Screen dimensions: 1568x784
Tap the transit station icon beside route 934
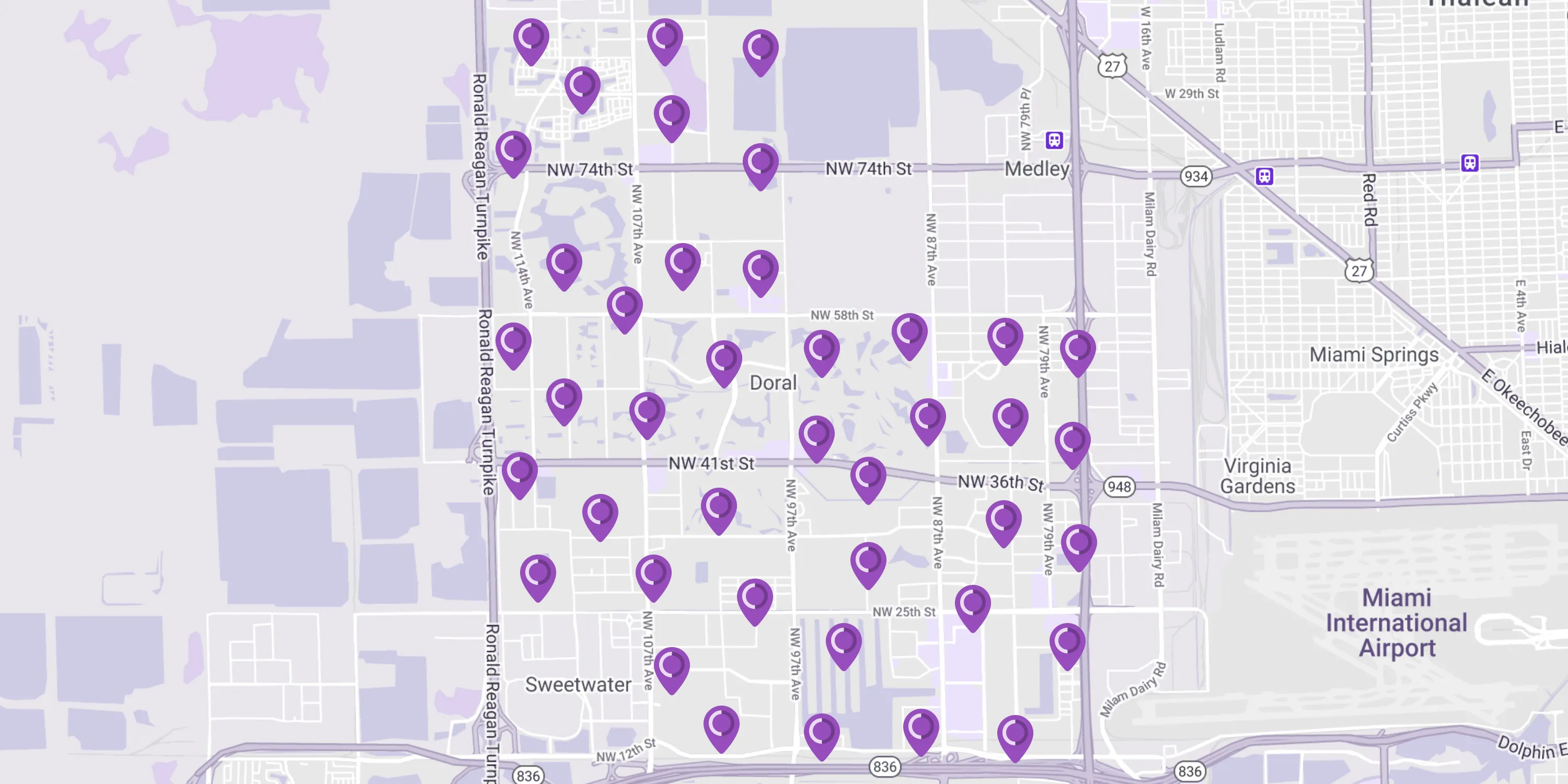pyautogui.click(x=1264, y=177)
